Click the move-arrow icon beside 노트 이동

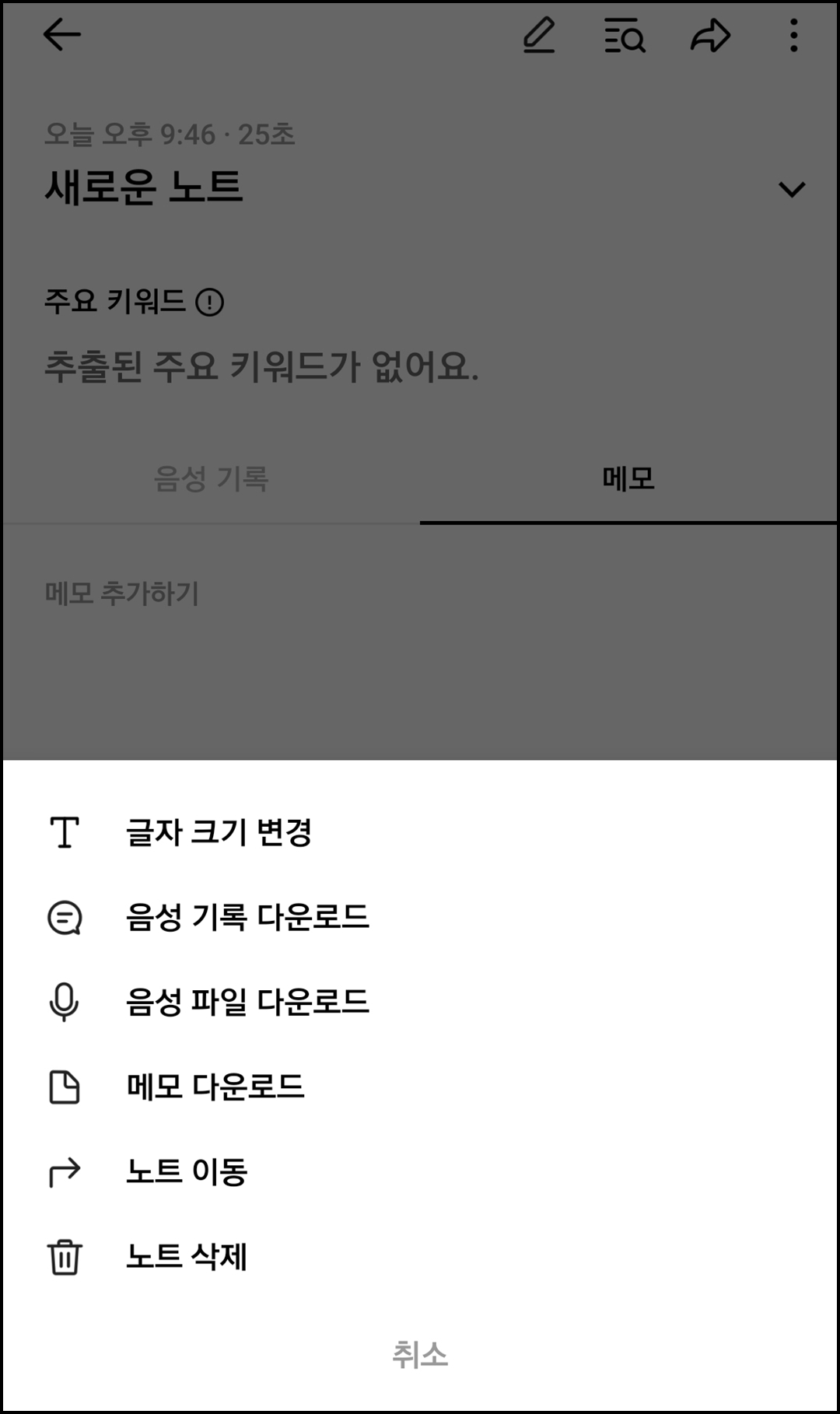[66, 1173]
